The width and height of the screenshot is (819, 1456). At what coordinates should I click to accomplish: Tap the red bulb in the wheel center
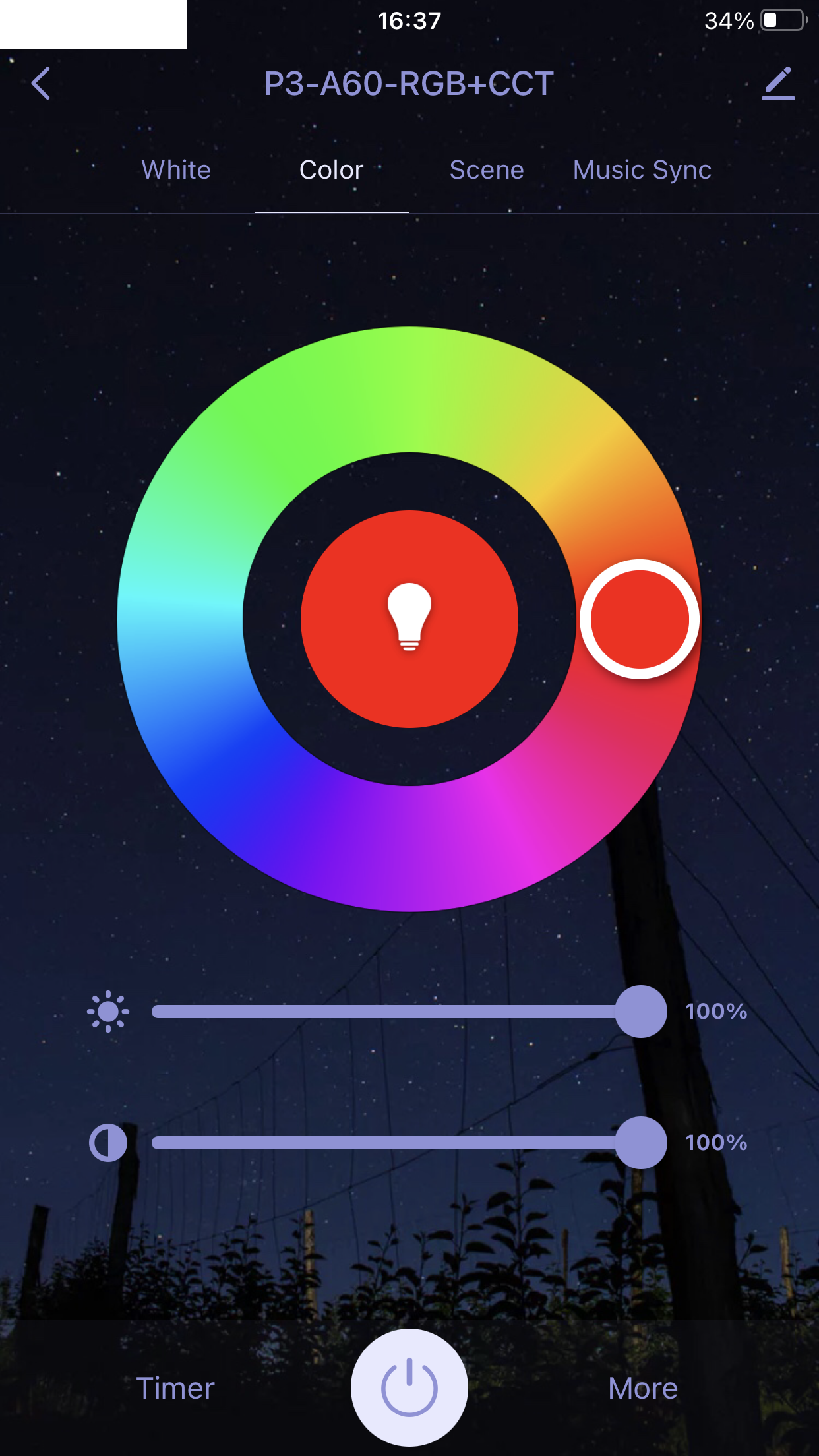(409, 619)
